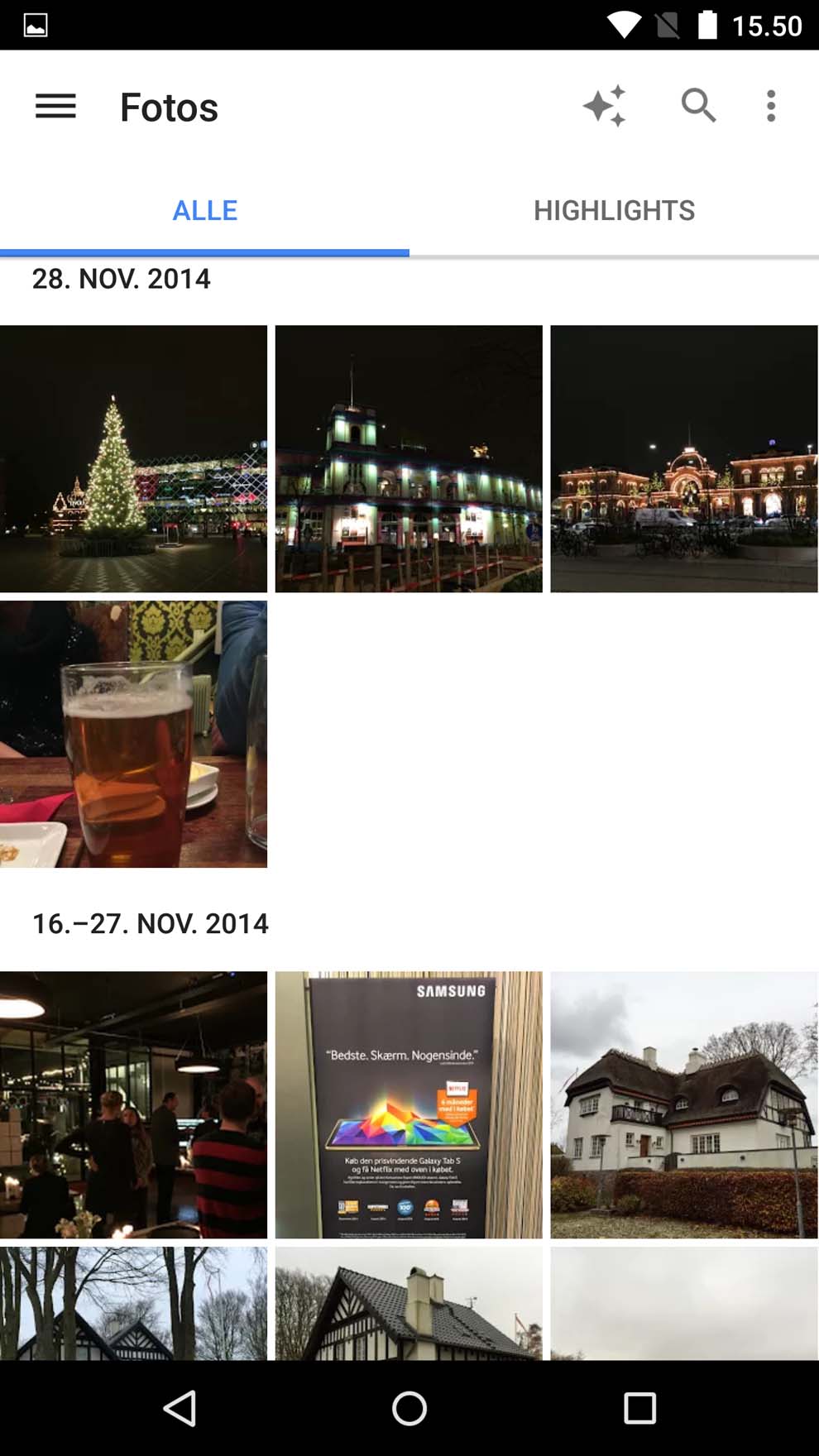This screenshot has height=1456, width=819.
Task: Open photo search
Action: pos(698,106)
